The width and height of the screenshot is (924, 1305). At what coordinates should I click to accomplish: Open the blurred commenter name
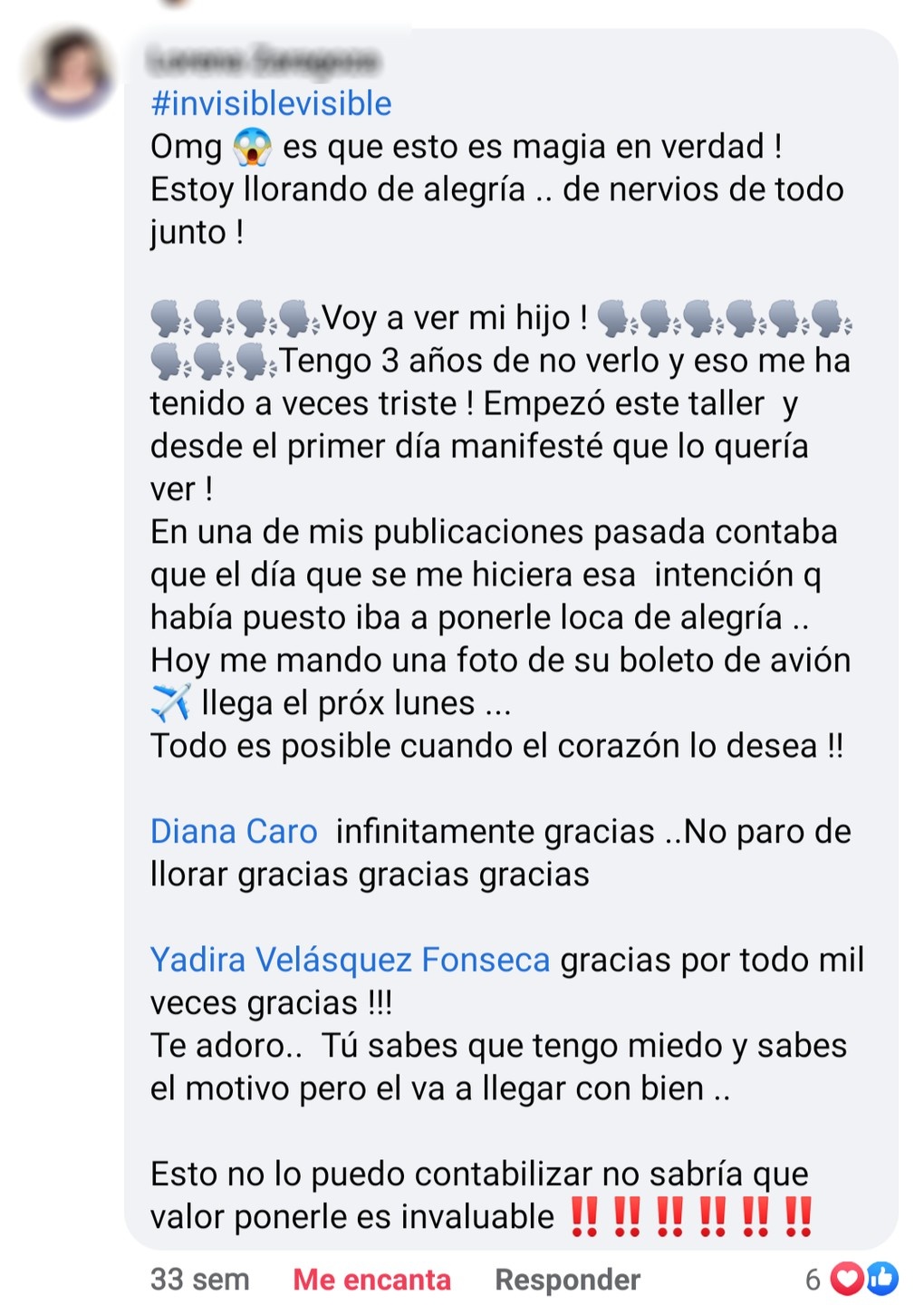click(264, 61)
